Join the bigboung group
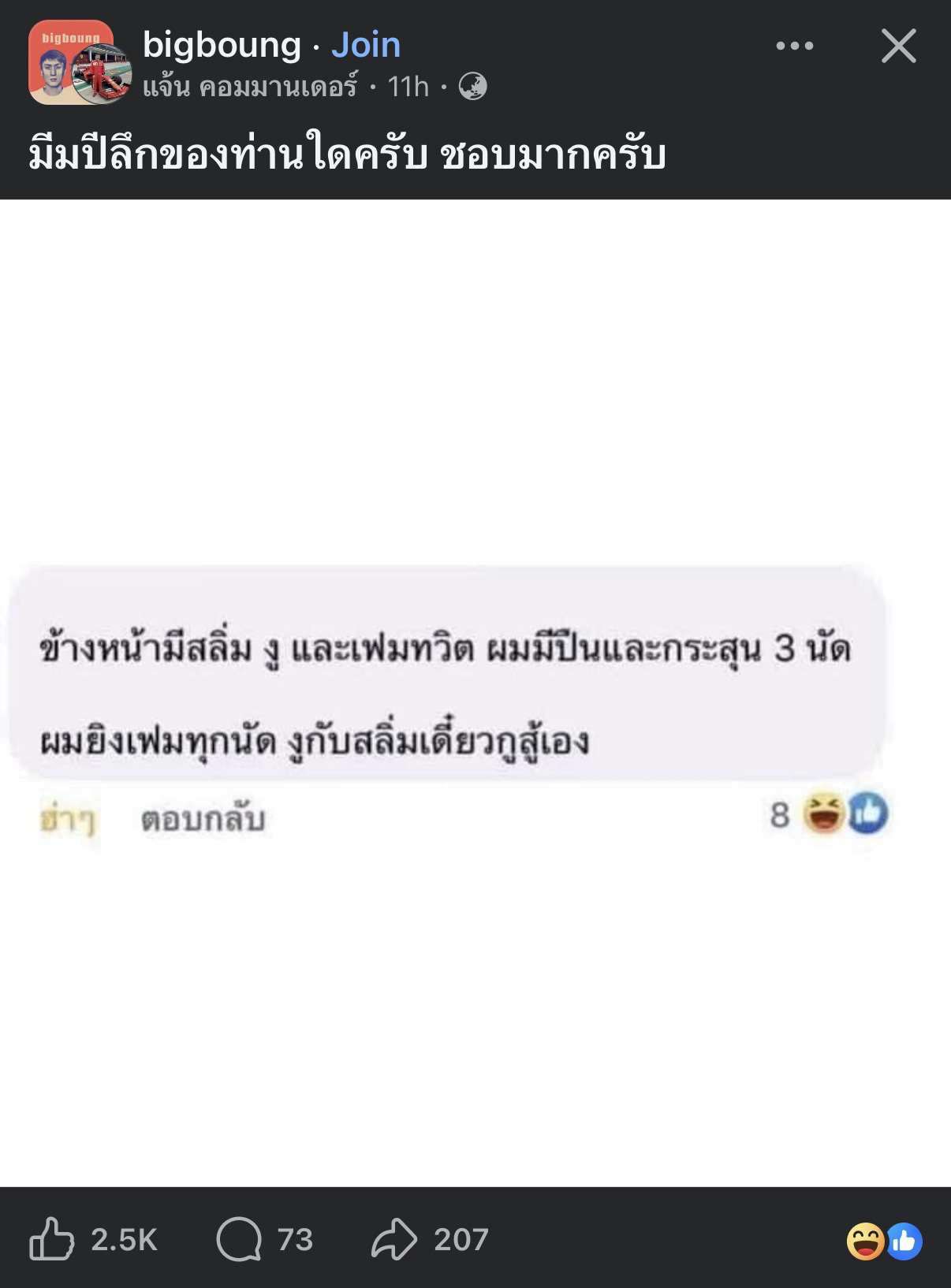Image resolution: width=951 pixels, height=1288 pixels. pos(366,45)
